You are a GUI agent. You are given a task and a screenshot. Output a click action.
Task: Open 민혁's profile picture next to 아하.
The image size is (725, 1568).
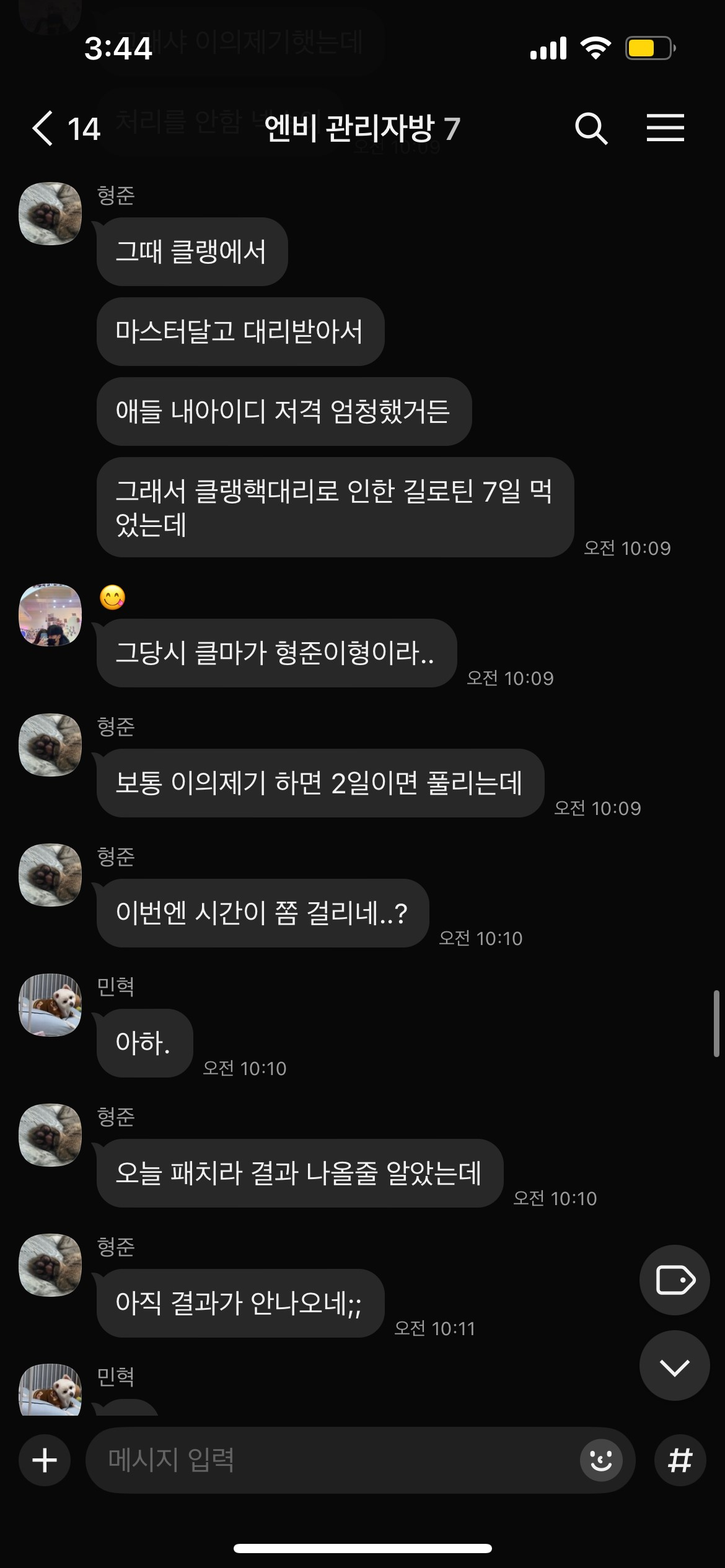click(x=50, y=1004)
